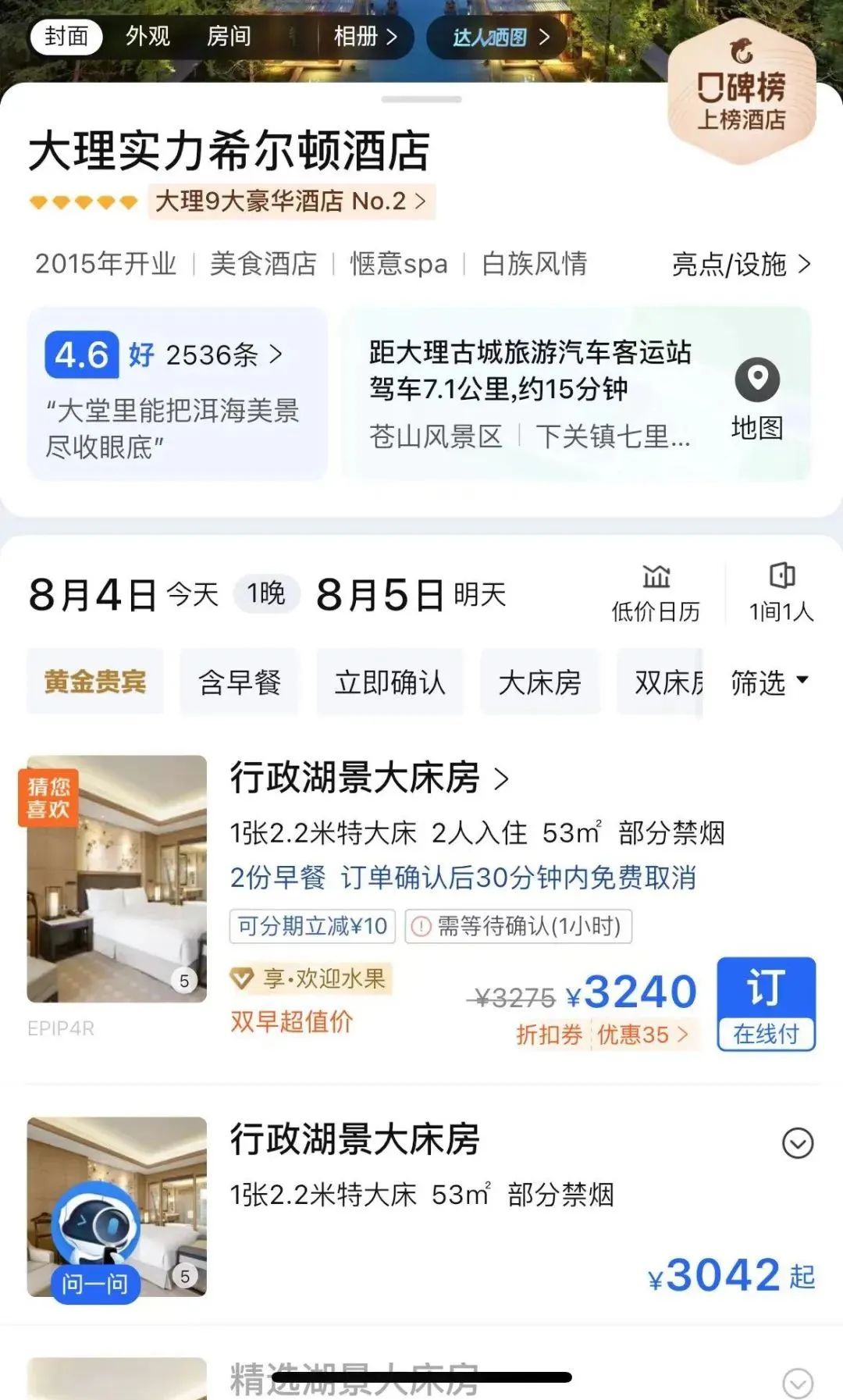Open the hotel 地图 location

pos(756,398)
